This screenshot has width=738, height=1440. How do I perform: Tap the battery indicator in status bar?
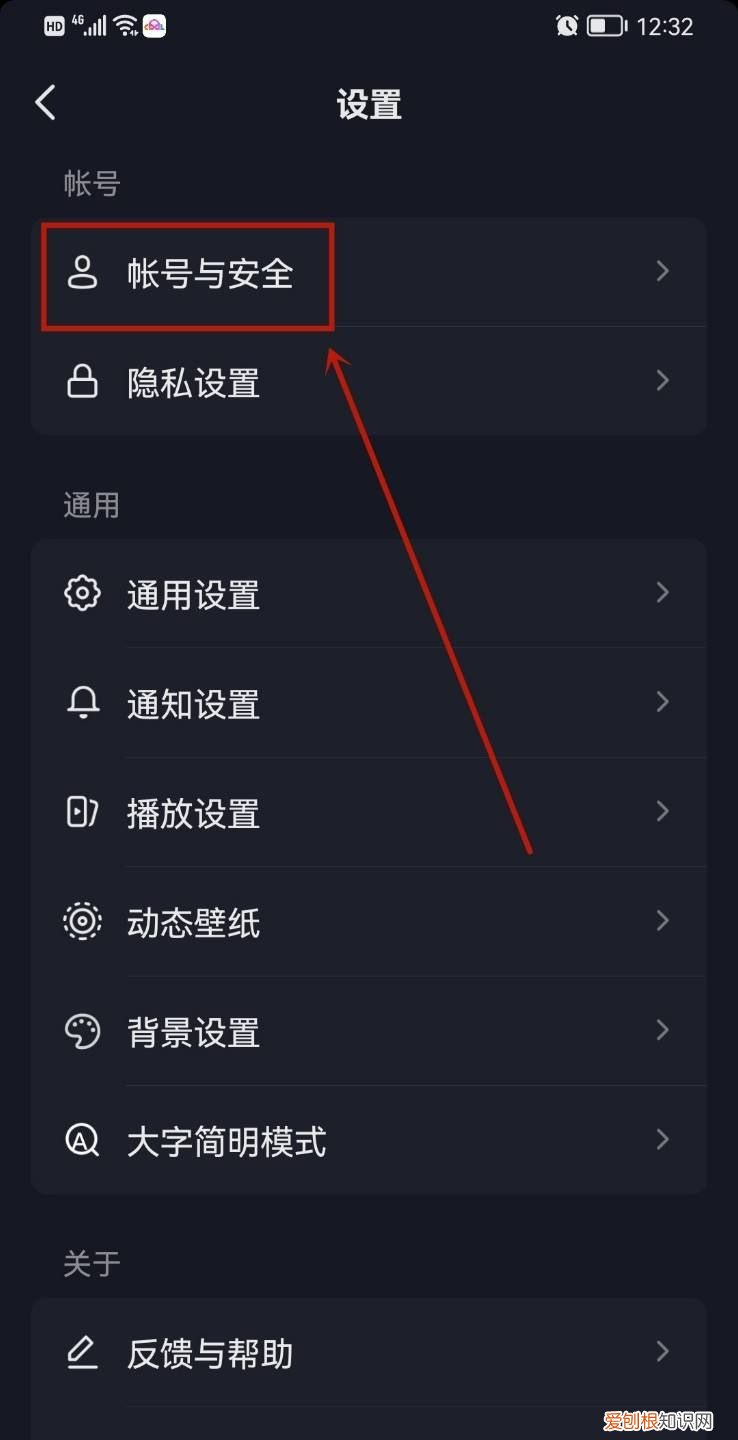[604, 26]
